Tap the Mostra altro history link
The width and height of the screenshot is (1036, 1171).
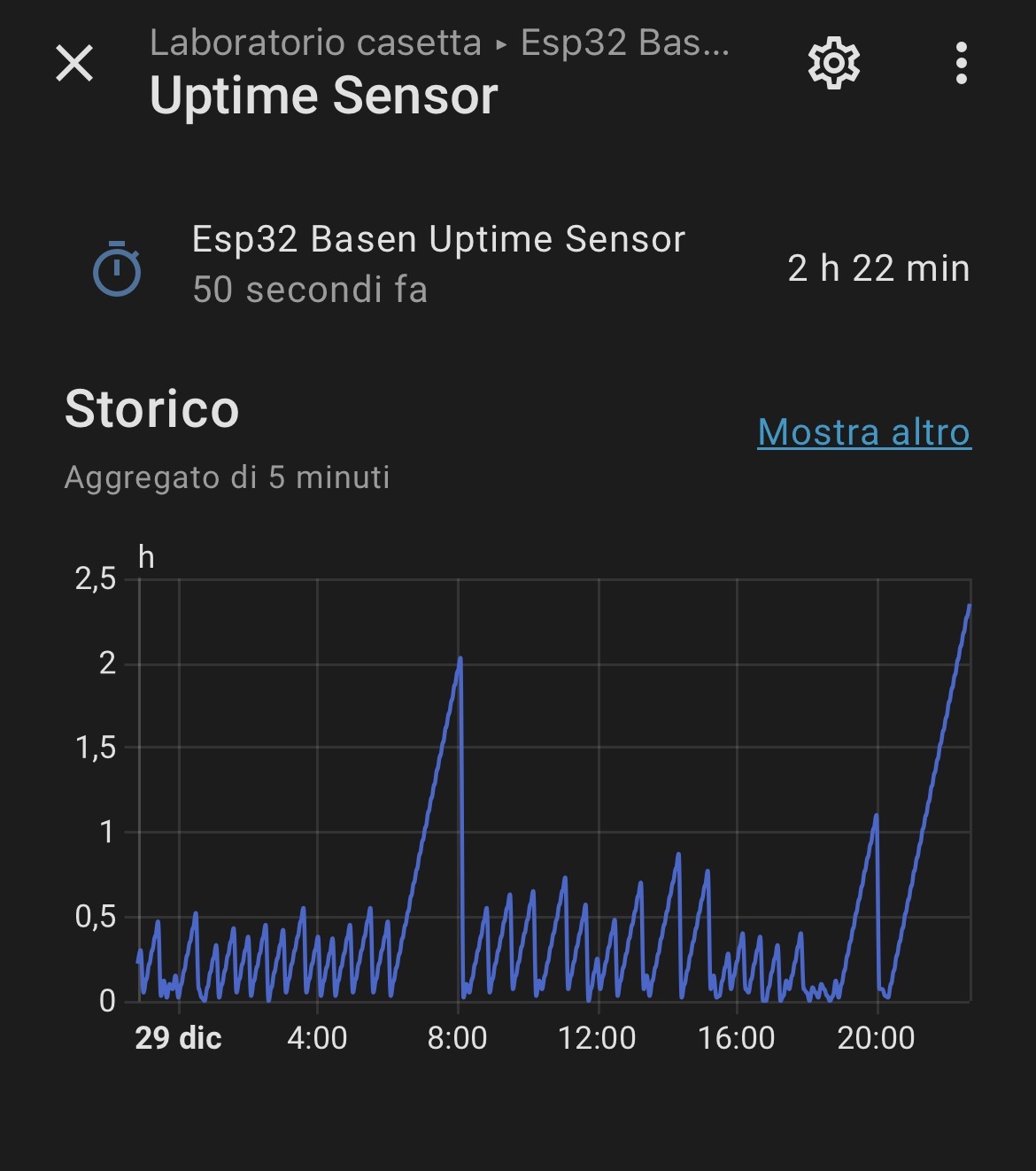[x=864, y=432]
